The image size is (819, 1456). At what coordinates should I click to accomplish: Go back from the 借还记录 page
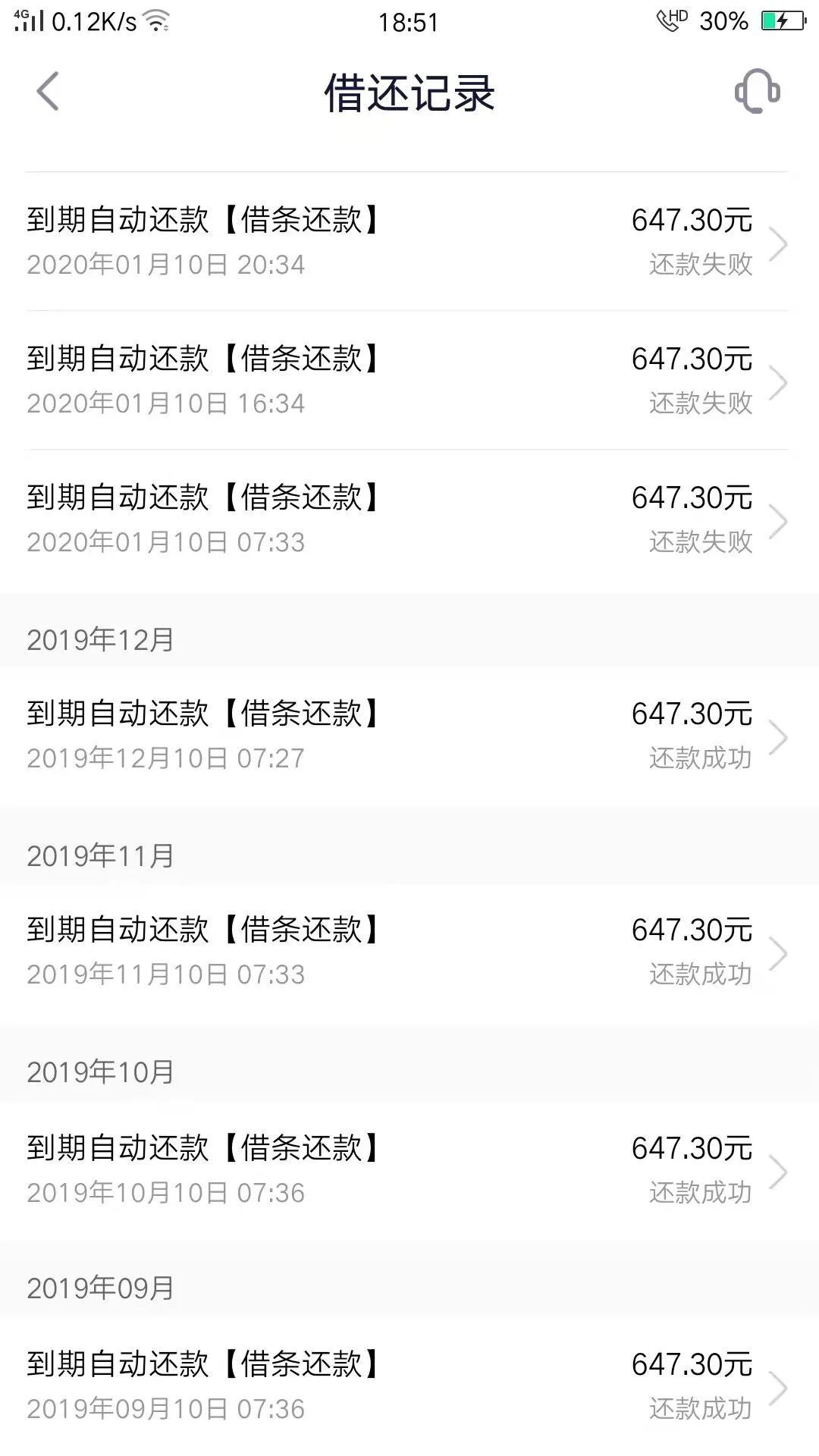[x=48, y=92]
